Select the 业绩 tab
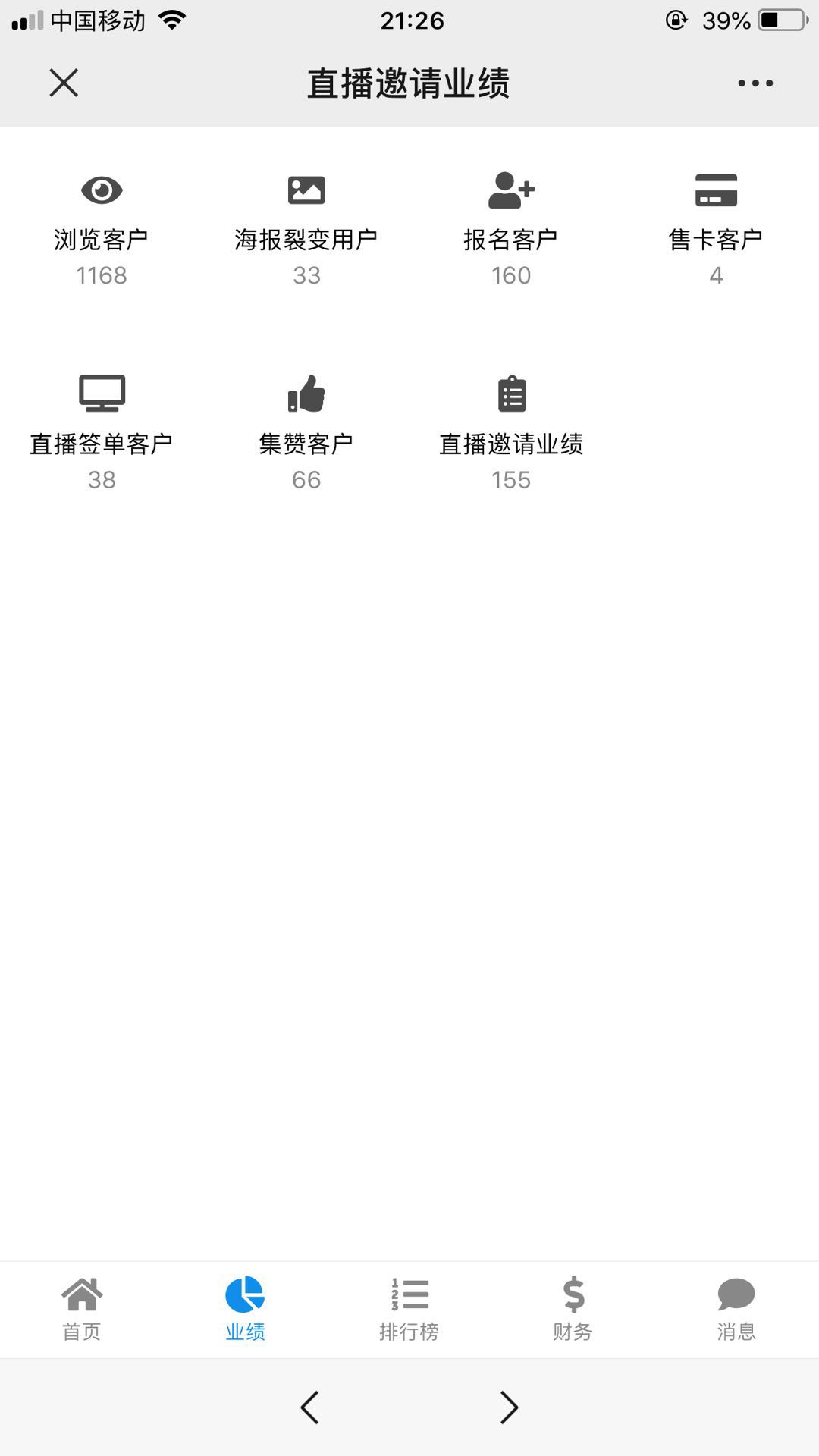Image resolution: width=819 pixels, height=1456 pixels. 245,1310
